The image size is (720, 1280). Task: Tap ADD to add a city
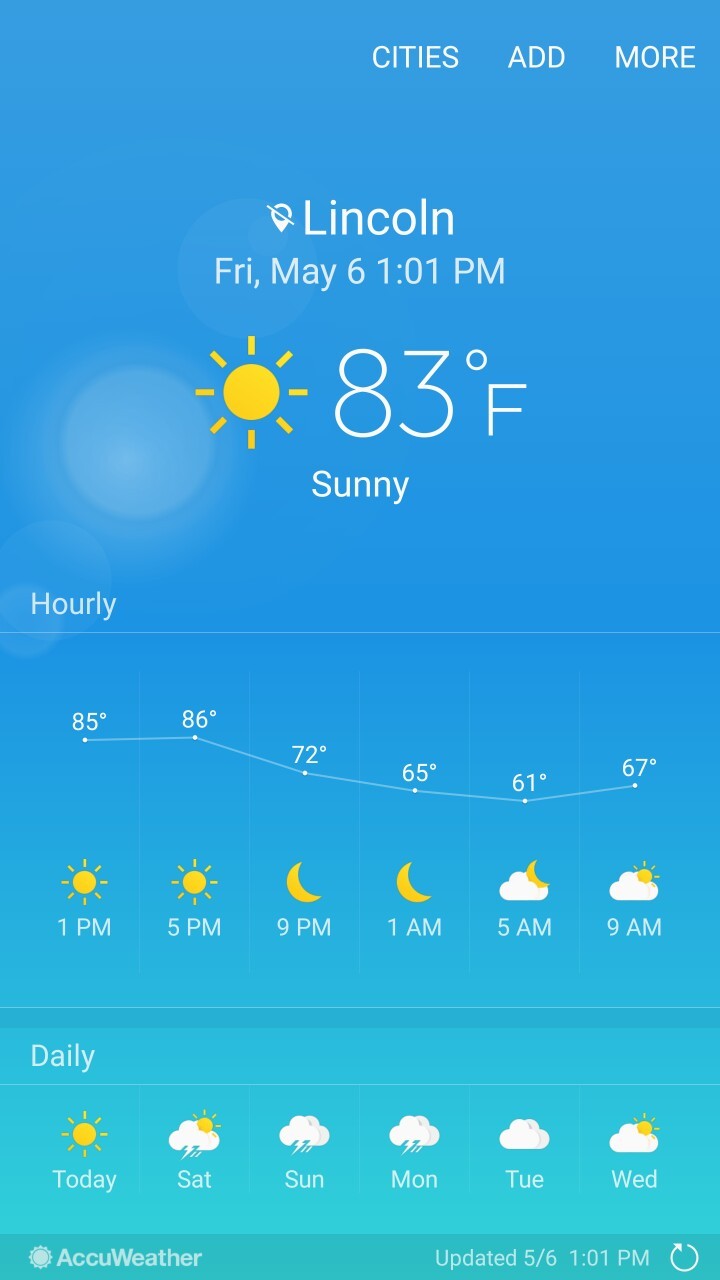click(536, 57)
